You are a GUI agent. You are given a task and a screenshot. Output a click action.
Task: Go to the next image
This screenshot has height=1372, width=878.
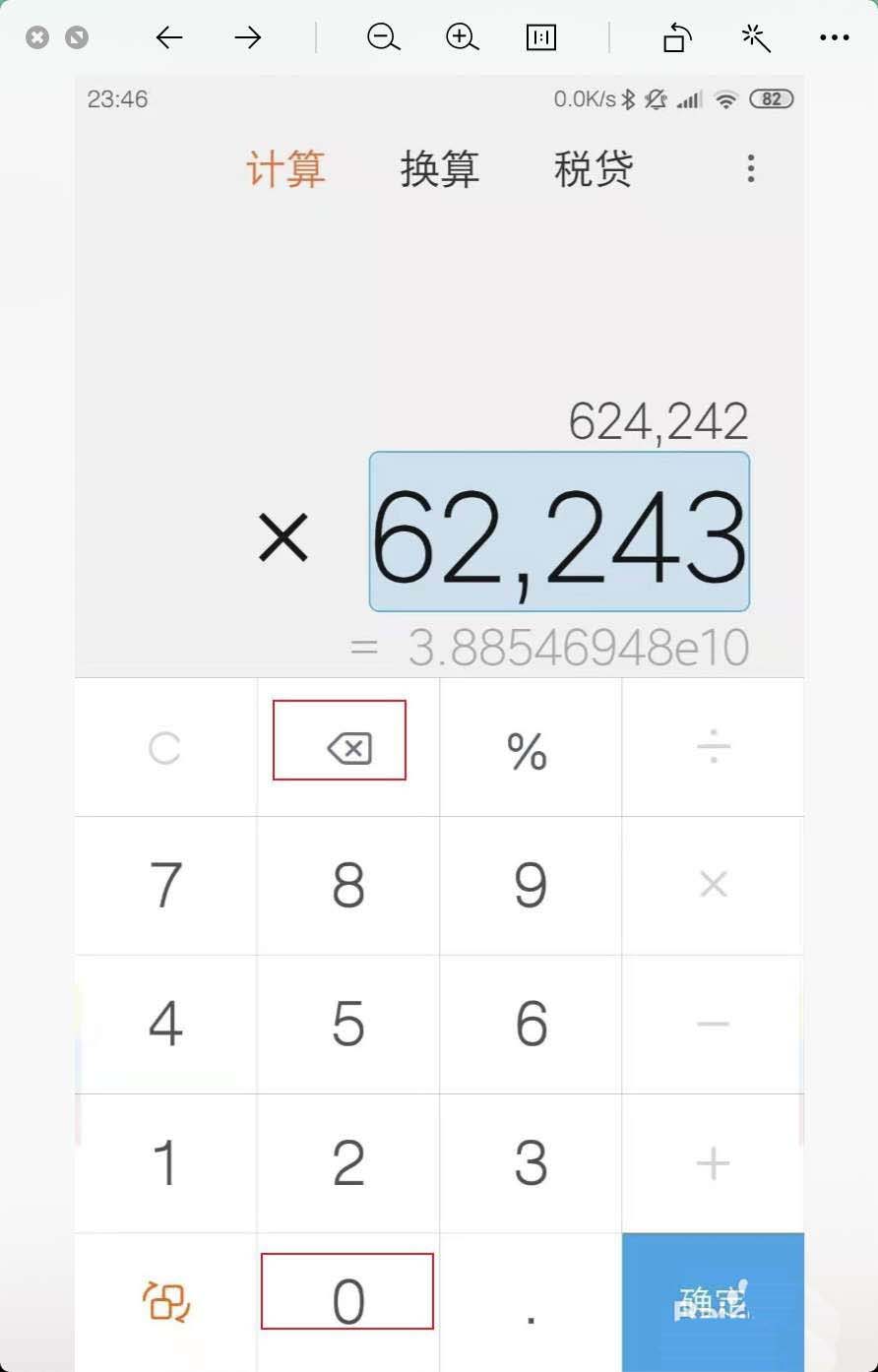(248, 38)
